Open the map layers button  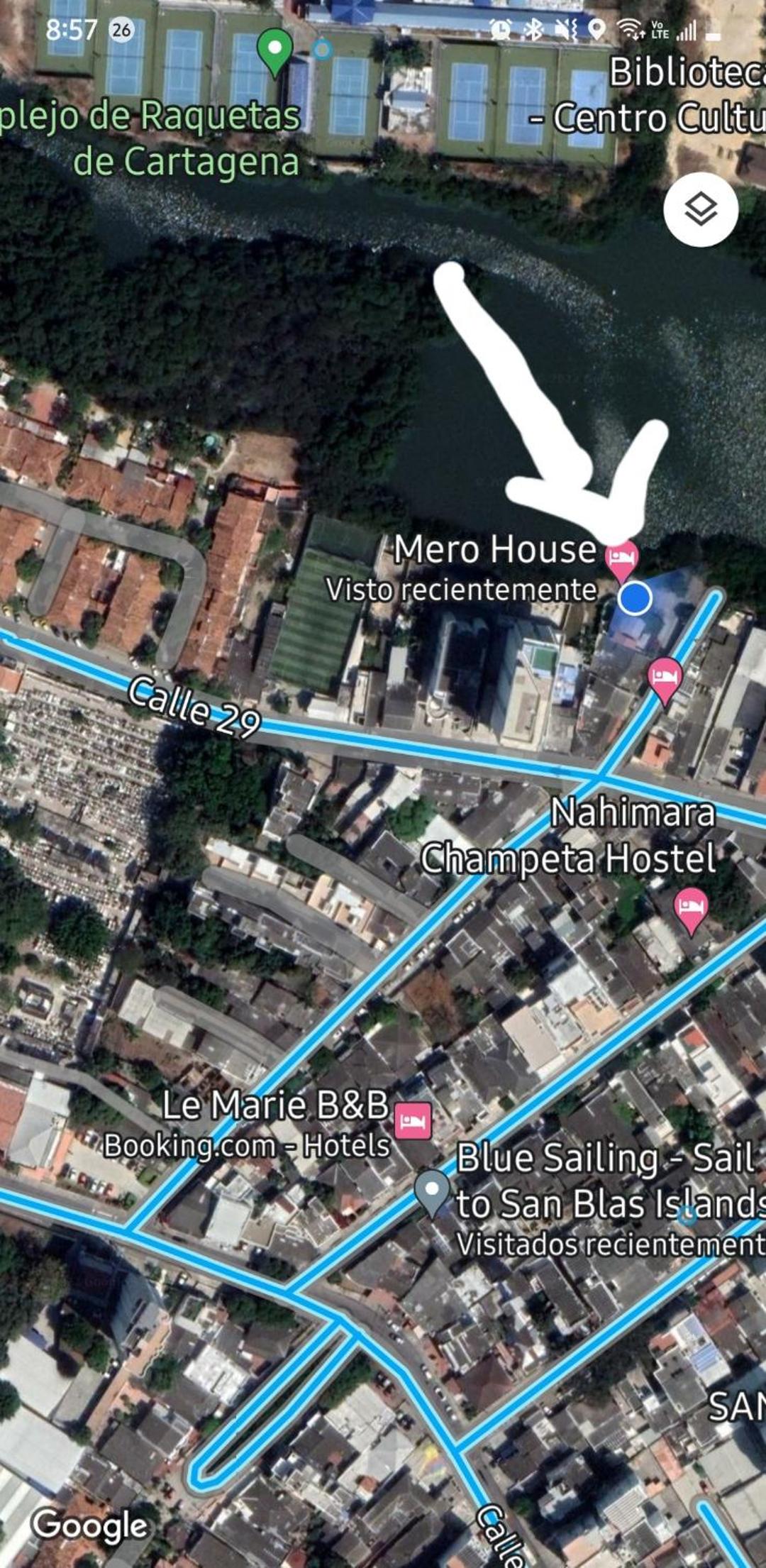(x=700, y=209)
